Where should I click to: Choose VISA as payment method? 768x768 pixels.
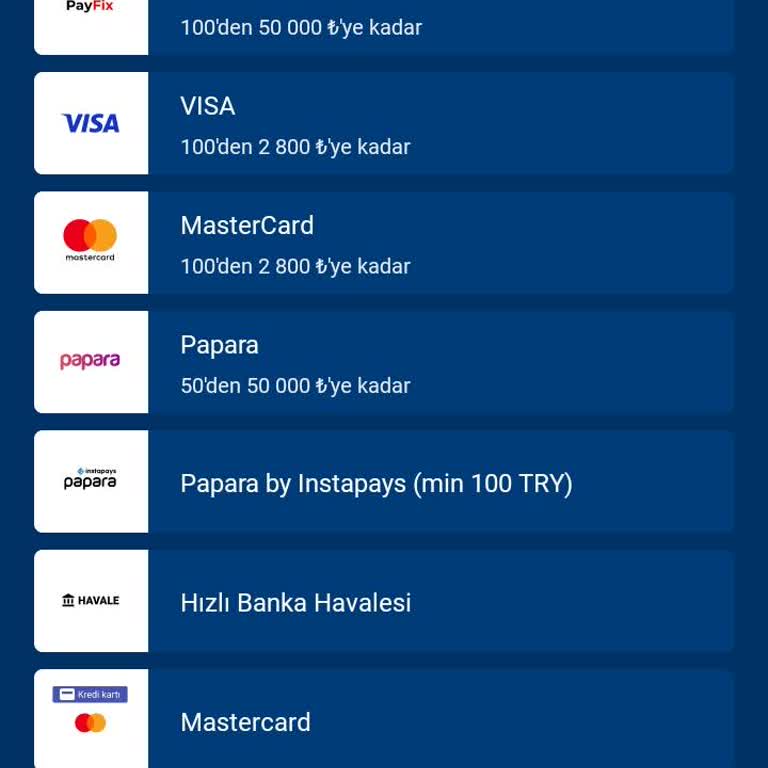tap(384, 123)
